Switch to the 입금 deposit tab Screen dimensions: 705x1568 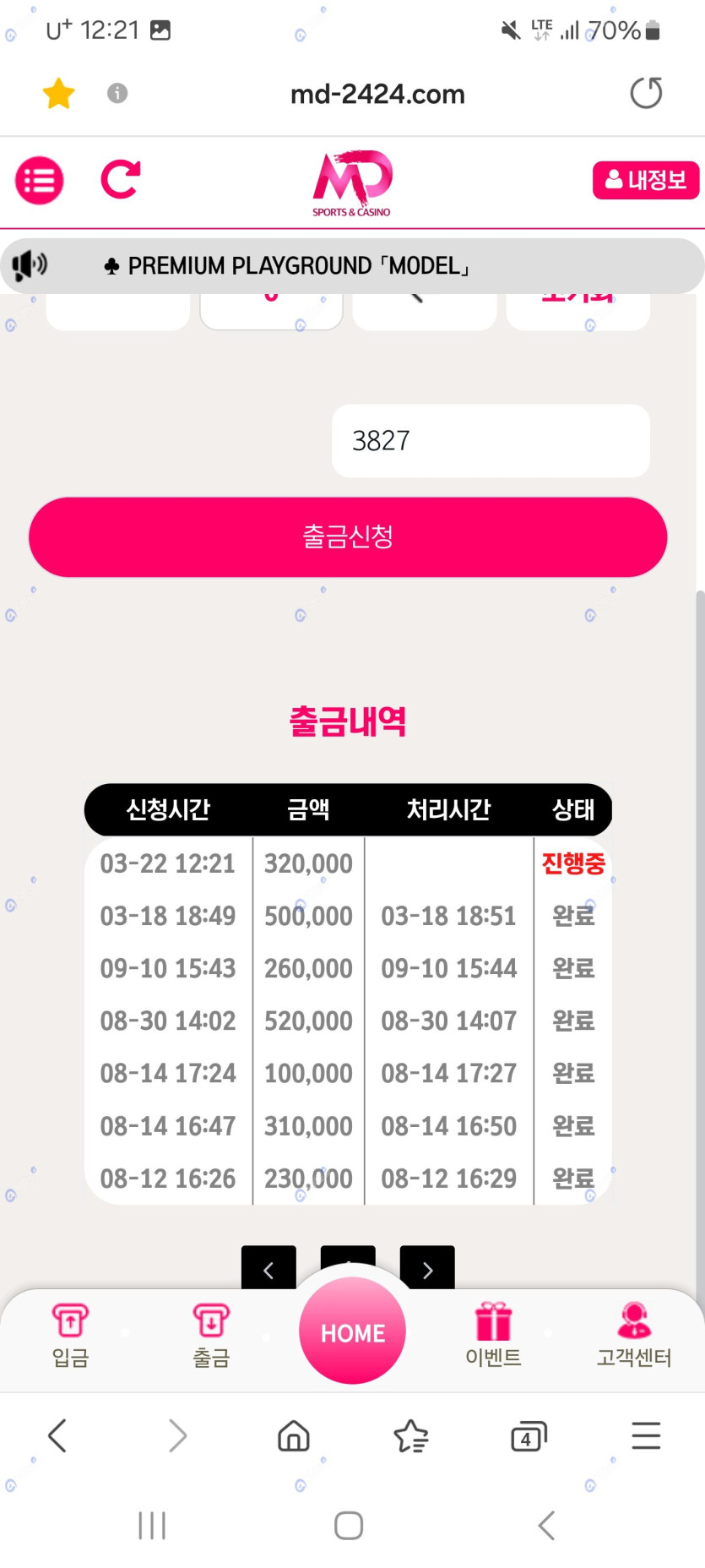70,1335
